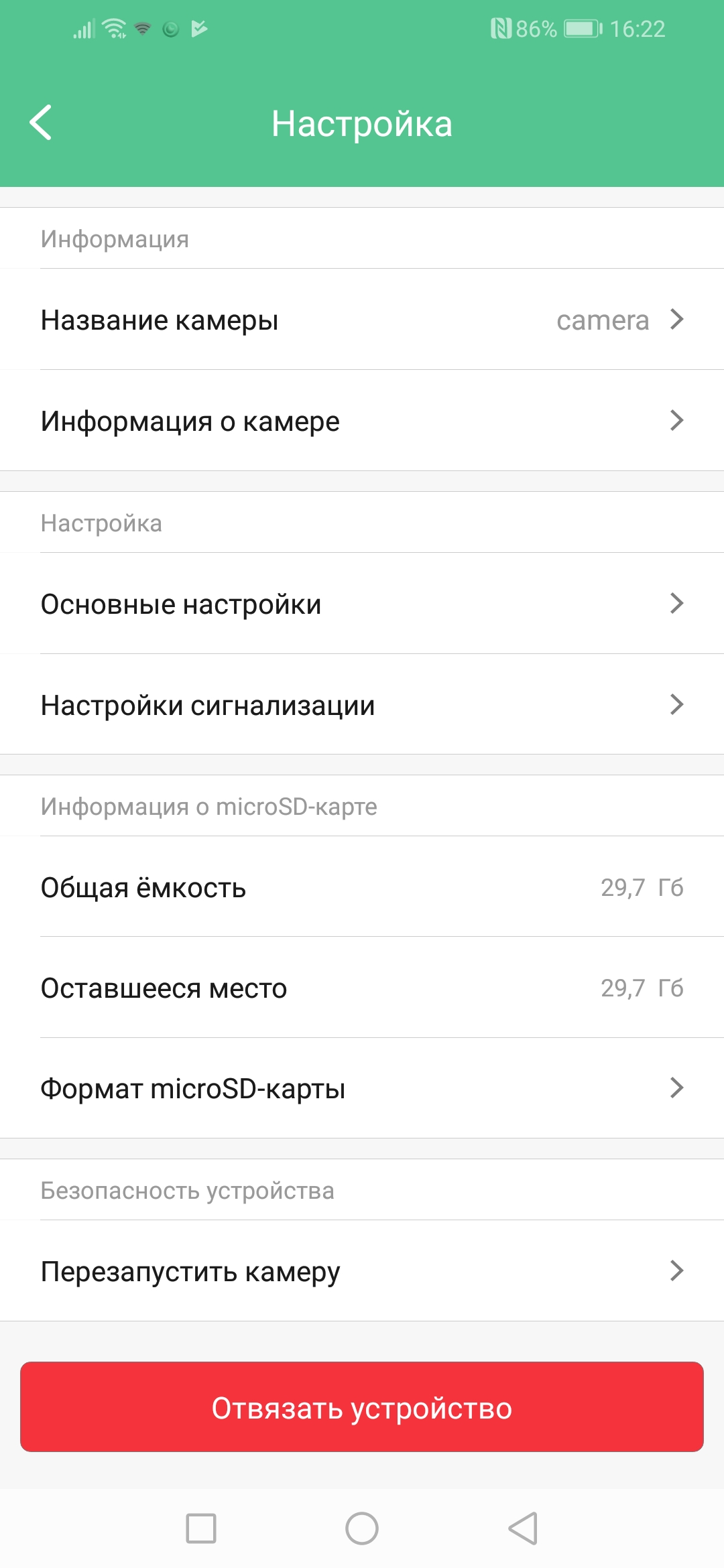
Task: Open the recent apps overview
Action: (201, 1528)
